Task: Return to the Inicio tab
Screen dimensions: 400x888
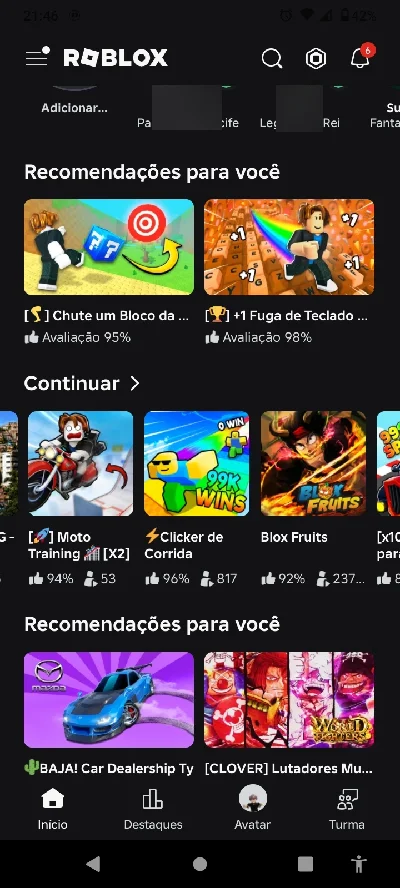Action: [53, 810]
